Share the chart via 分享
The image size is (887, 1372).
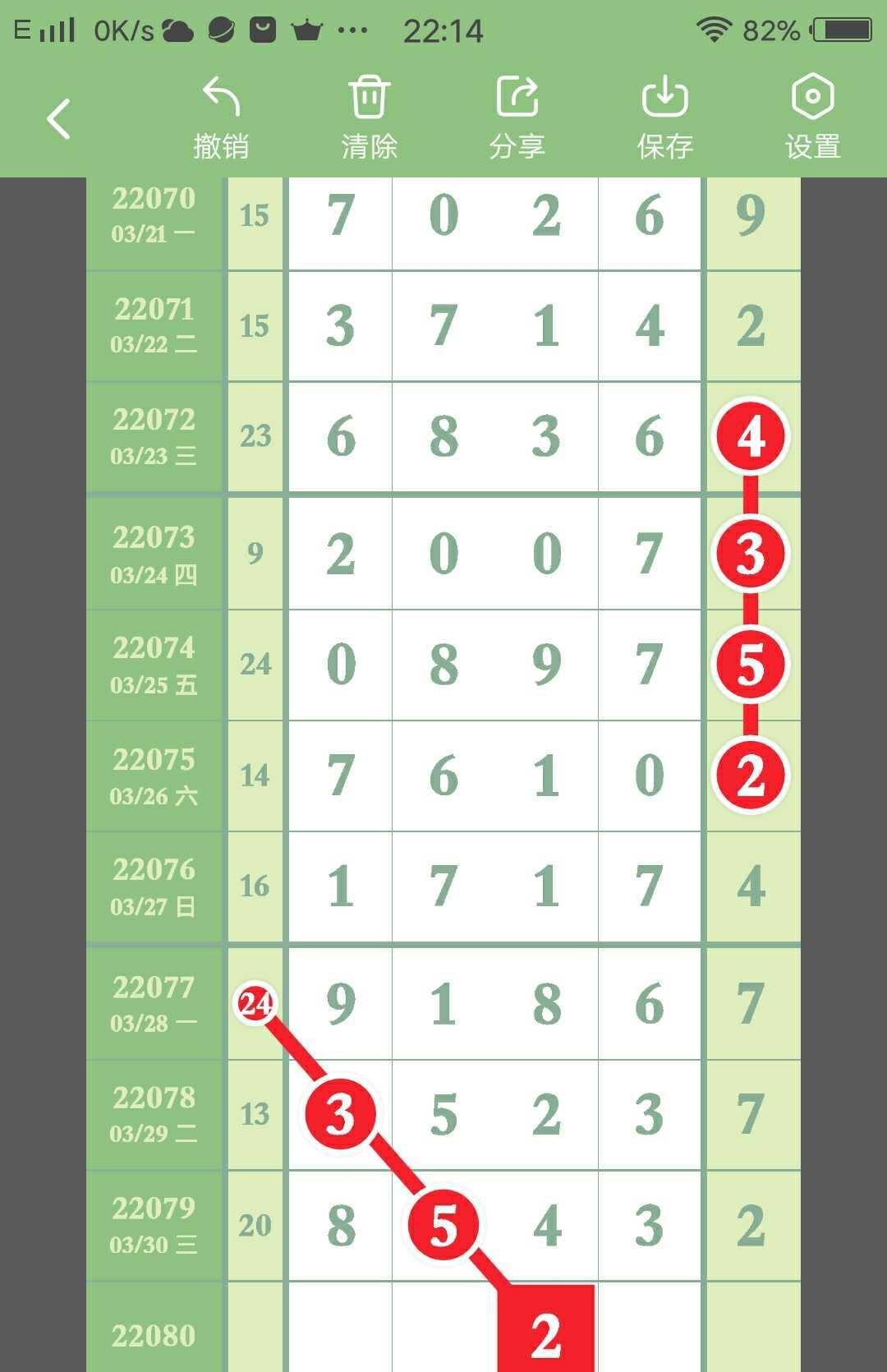517,117
